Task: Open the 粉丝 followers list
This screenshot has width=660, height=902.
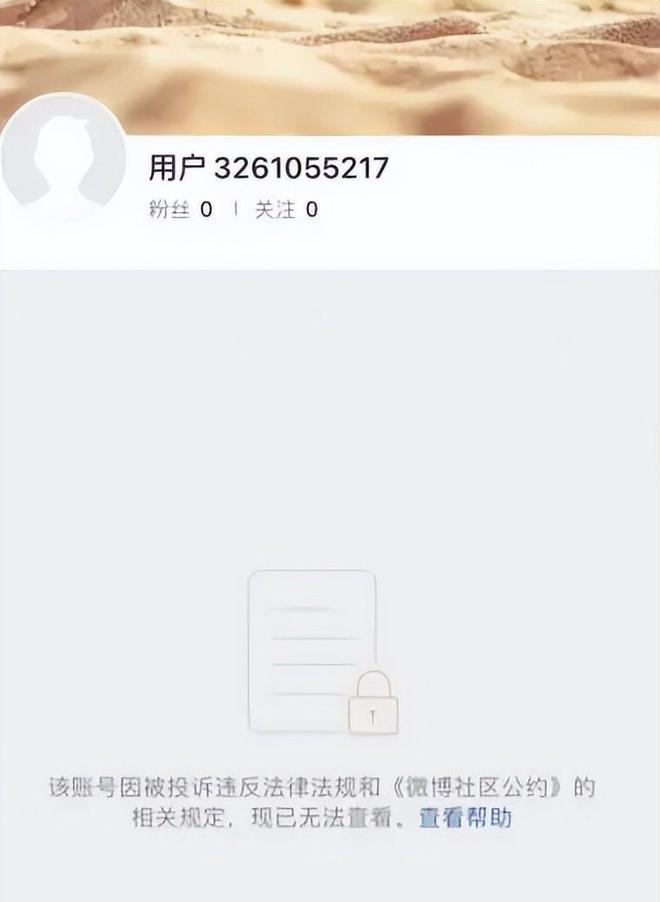Action: click(x=180, y=209)
